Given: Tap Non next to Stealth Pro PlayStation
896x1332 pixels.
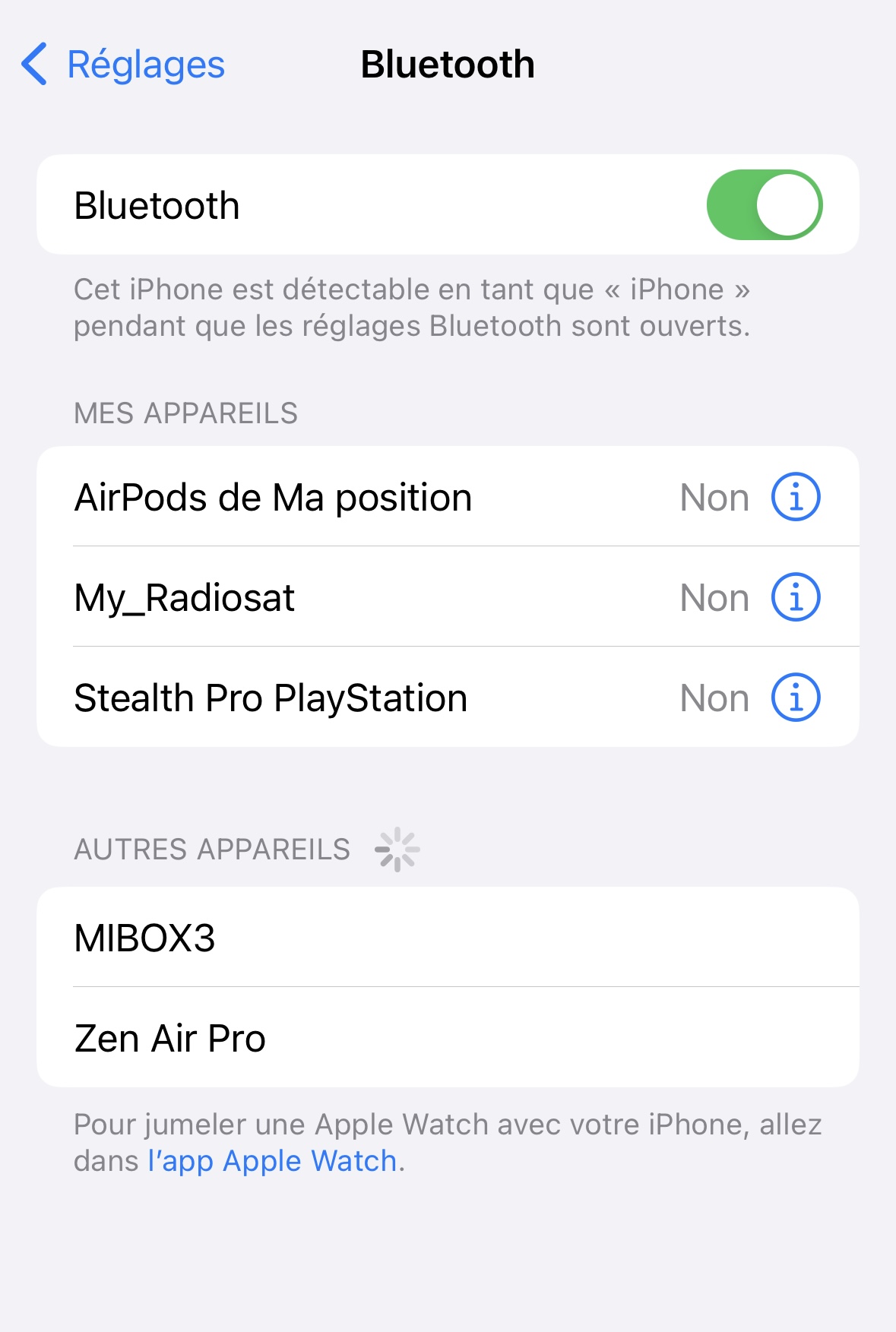Looking at the screenshot, I should click(714, 698).
